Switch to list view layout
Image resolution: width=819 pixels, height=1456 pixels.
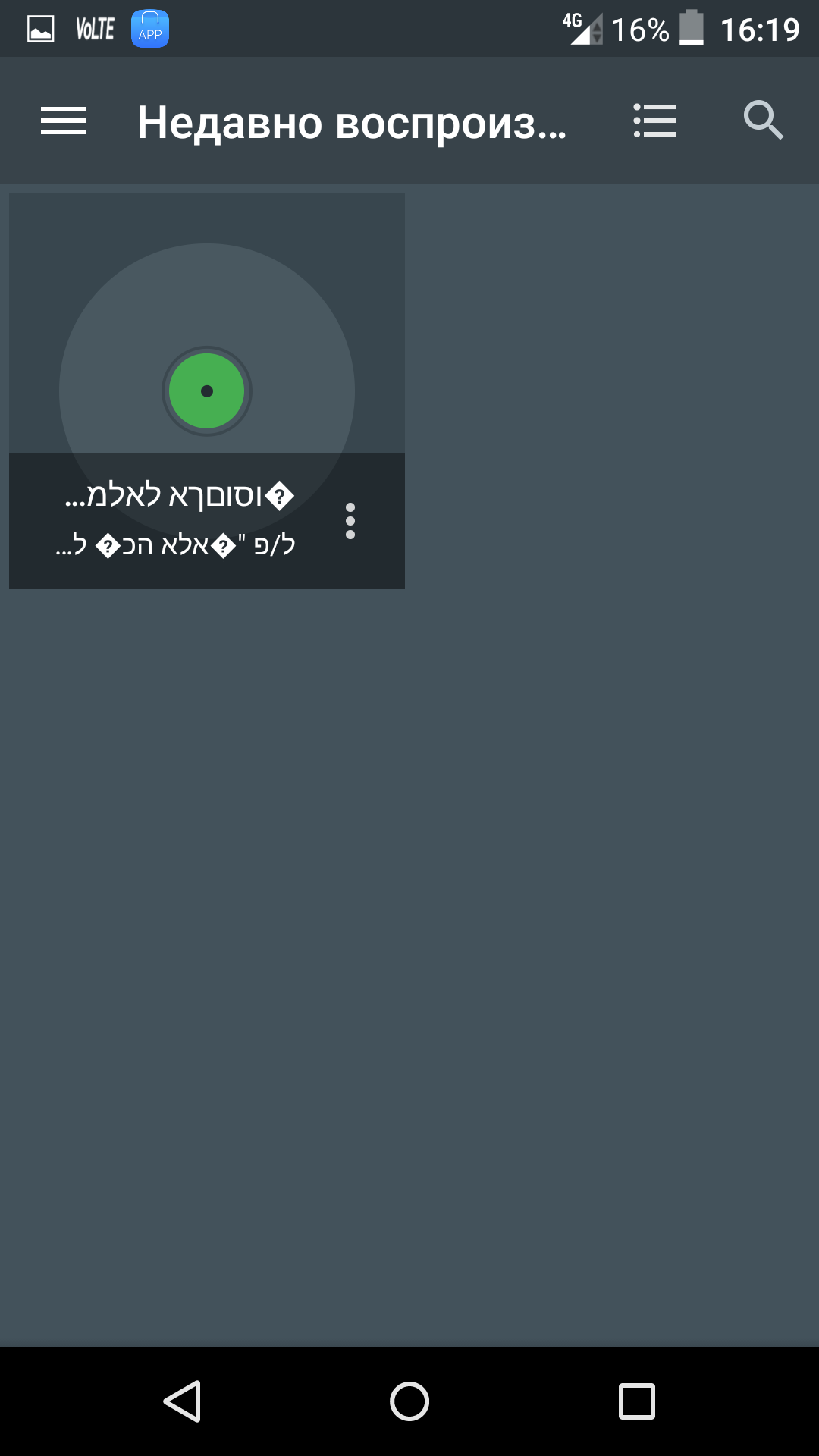click(654, 121)
